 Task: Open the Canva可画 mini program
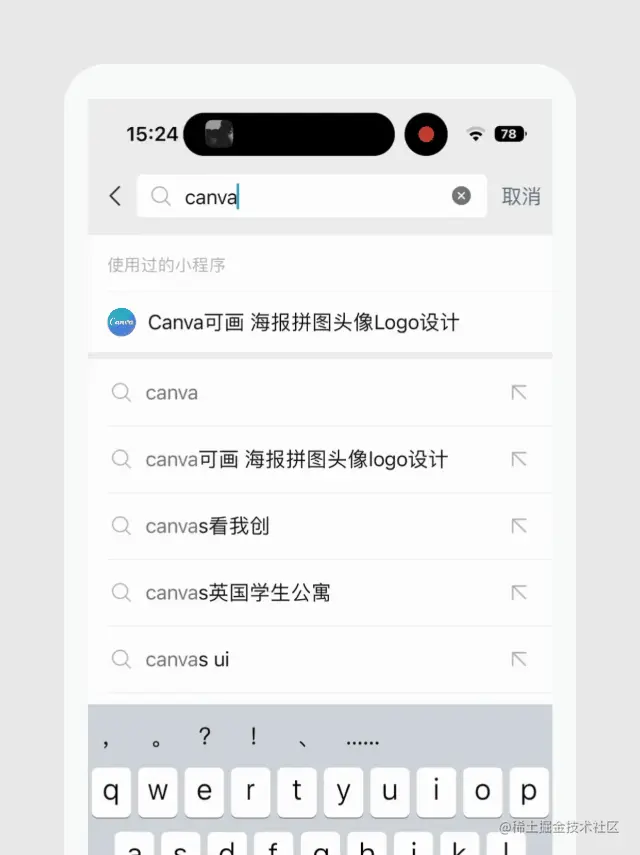[x=303, y=322]
